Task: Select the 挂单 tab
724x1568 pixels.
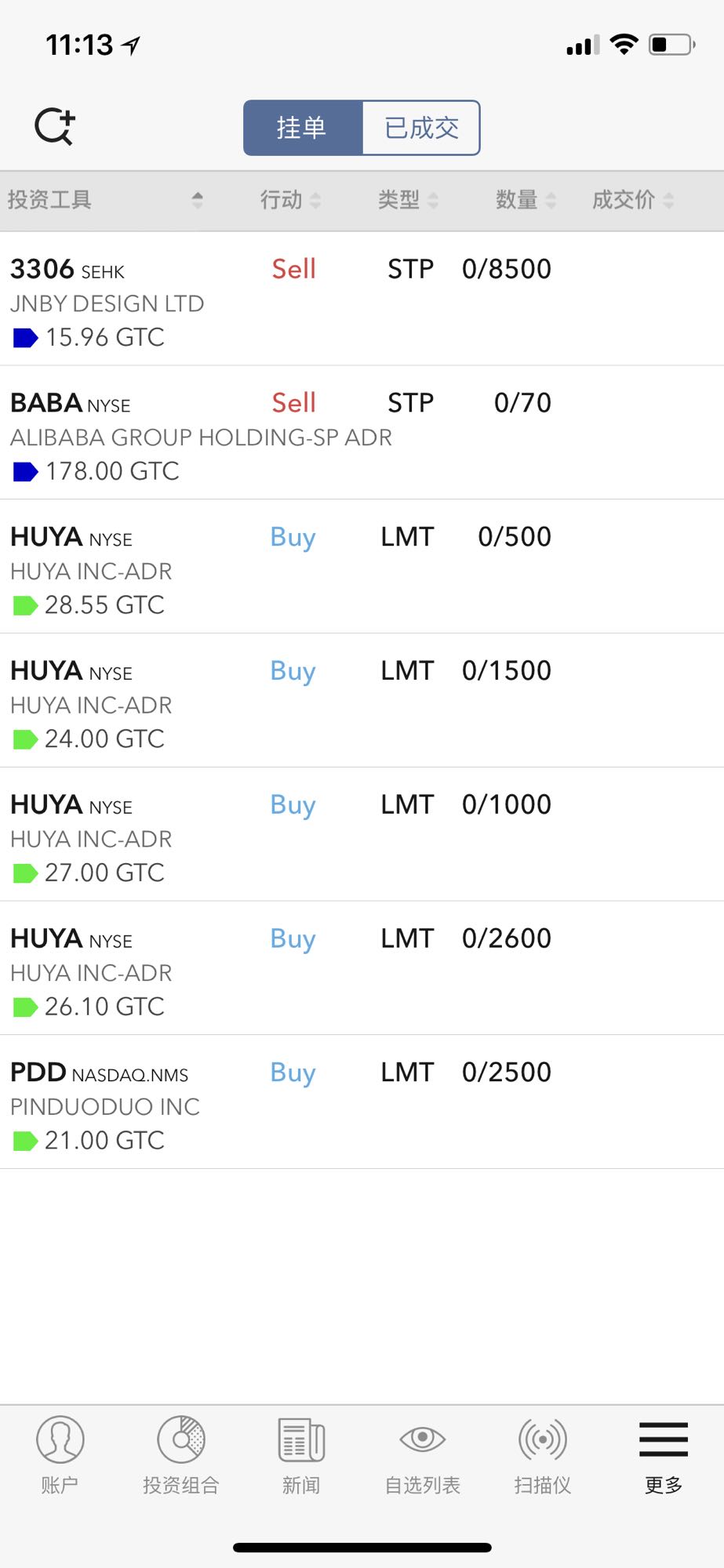Action: (x=303, y=128)
